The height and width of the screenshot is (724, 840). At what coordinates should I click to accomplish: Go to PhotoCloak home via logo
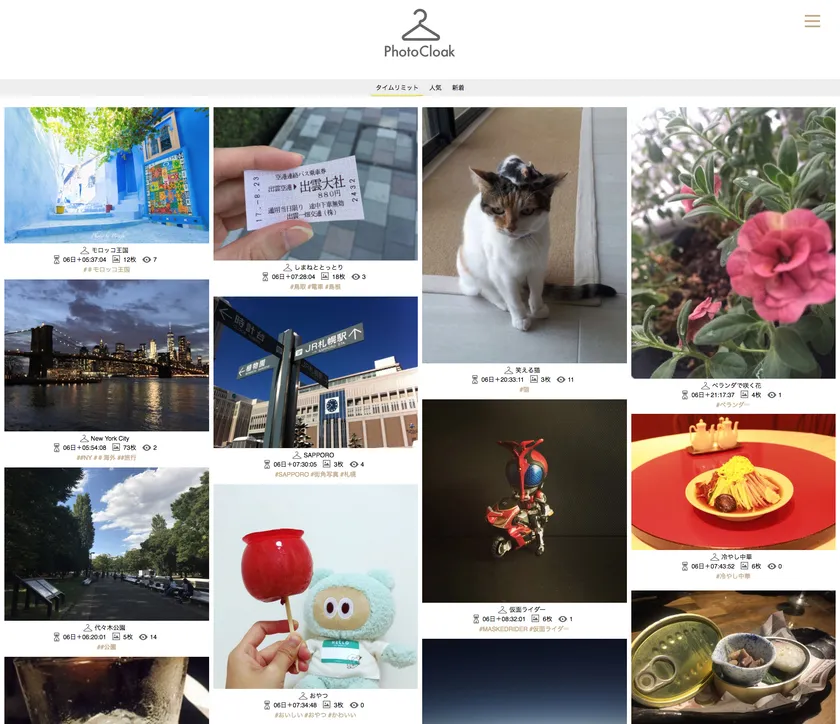[419, 33]
